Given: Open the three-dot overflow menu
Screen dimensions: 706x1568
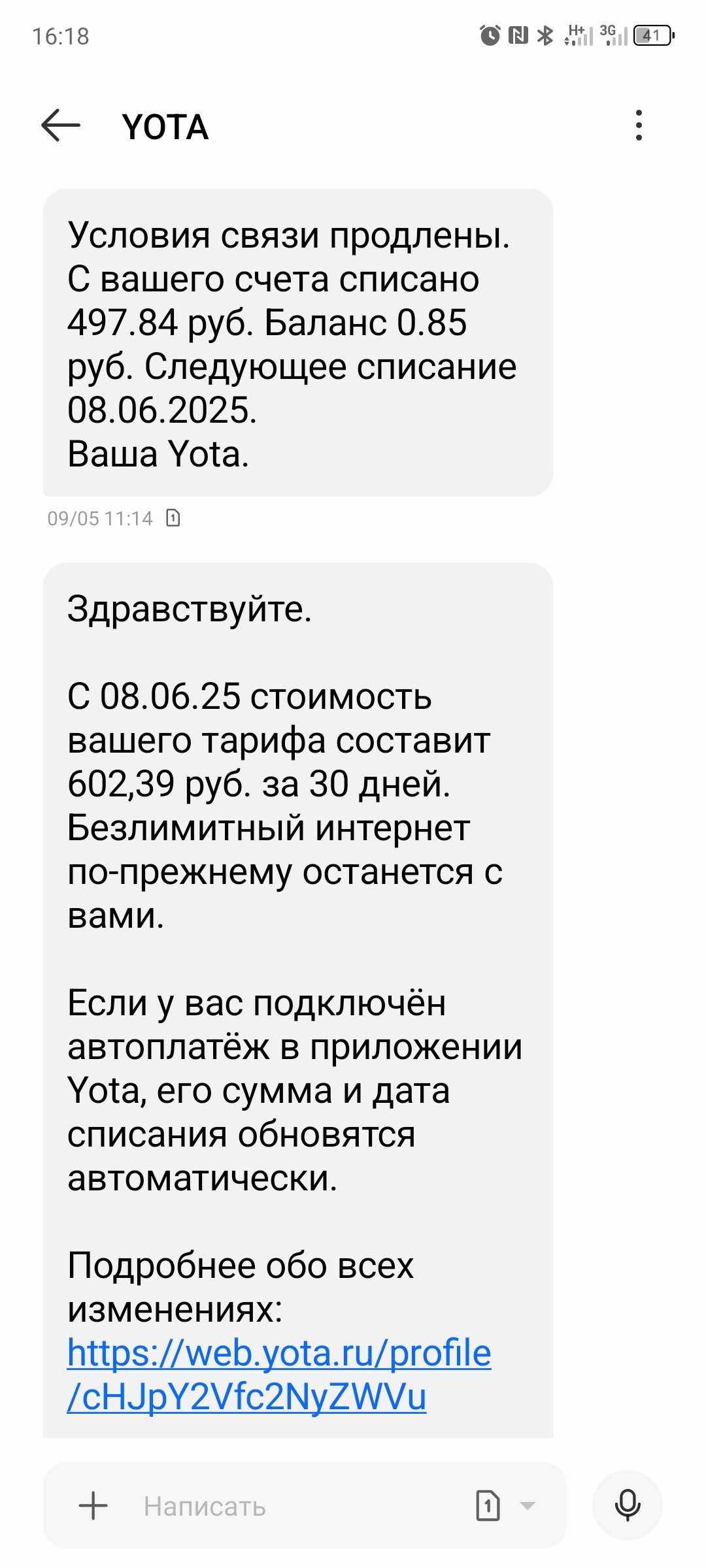Looking at the screenshot, I should pyautogui.click(x=639, y=125).
